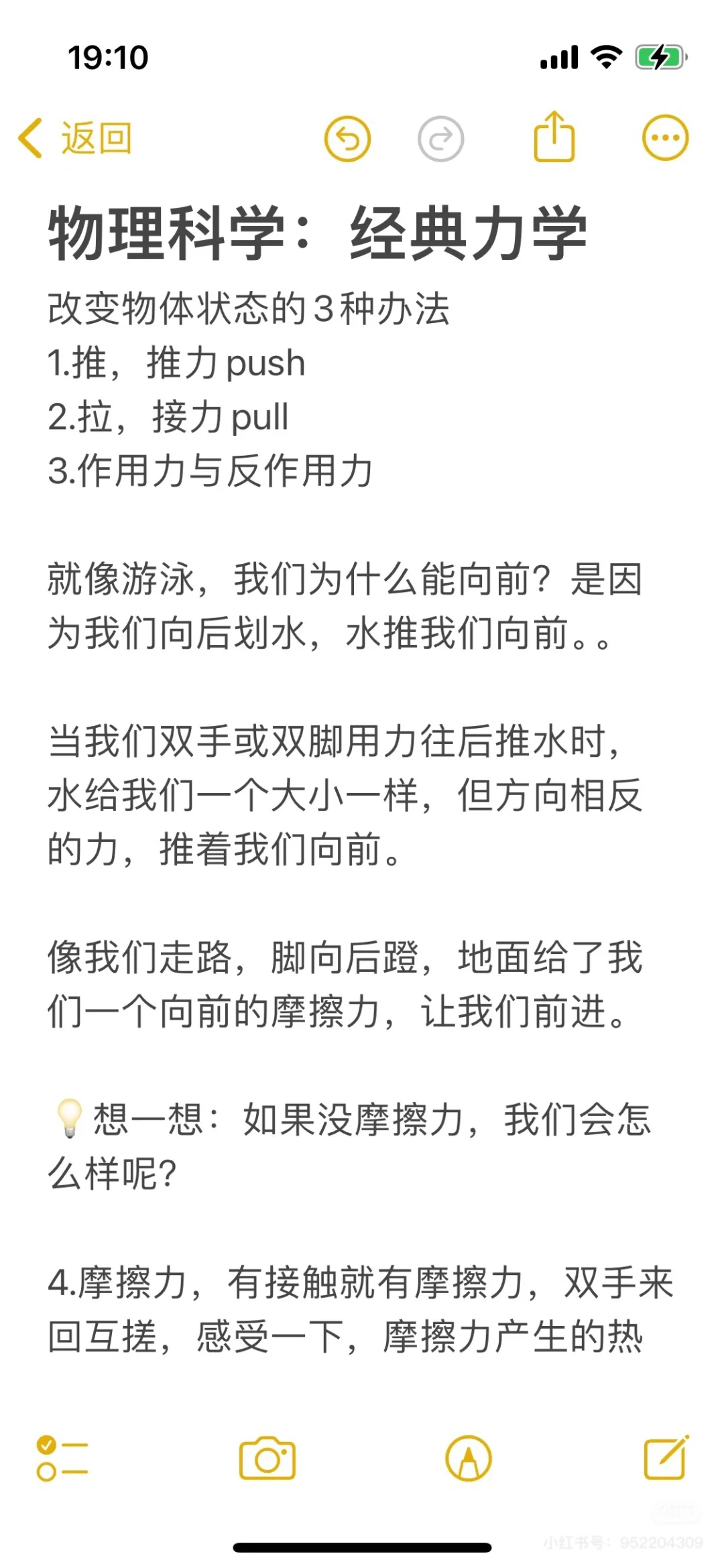Open the more options menu

pos(665,138)
